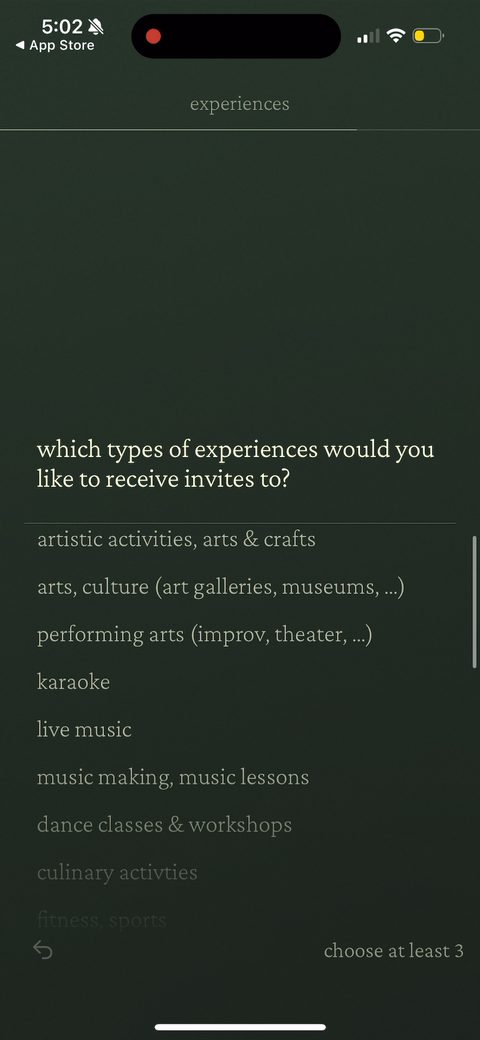Select artistic activities, arts & crafts

click(x=176, y=539)
